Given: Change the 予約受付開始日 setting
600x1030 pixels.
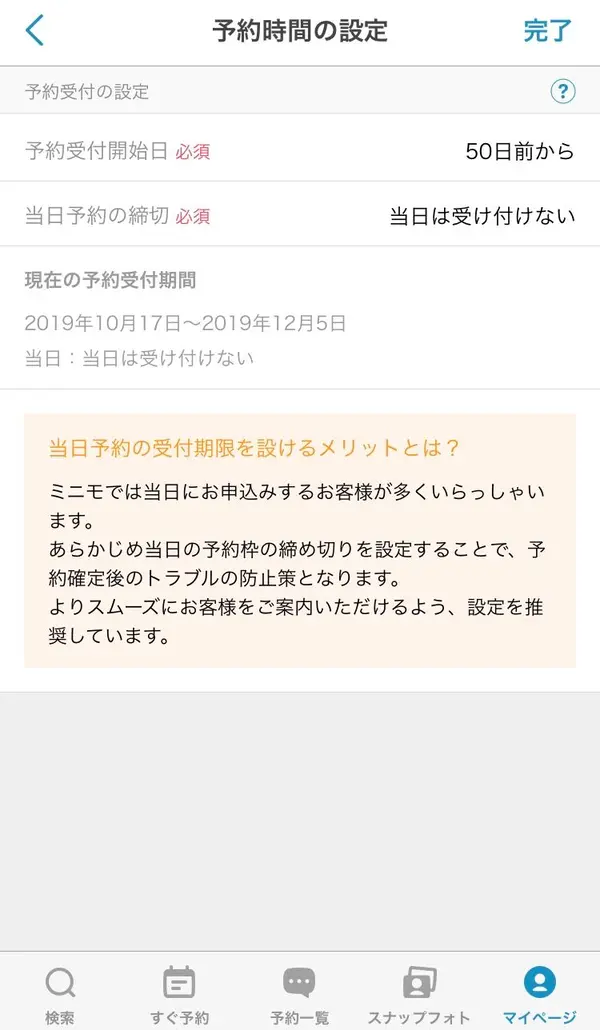Looking at the screenshot, I should click(300, 150).
